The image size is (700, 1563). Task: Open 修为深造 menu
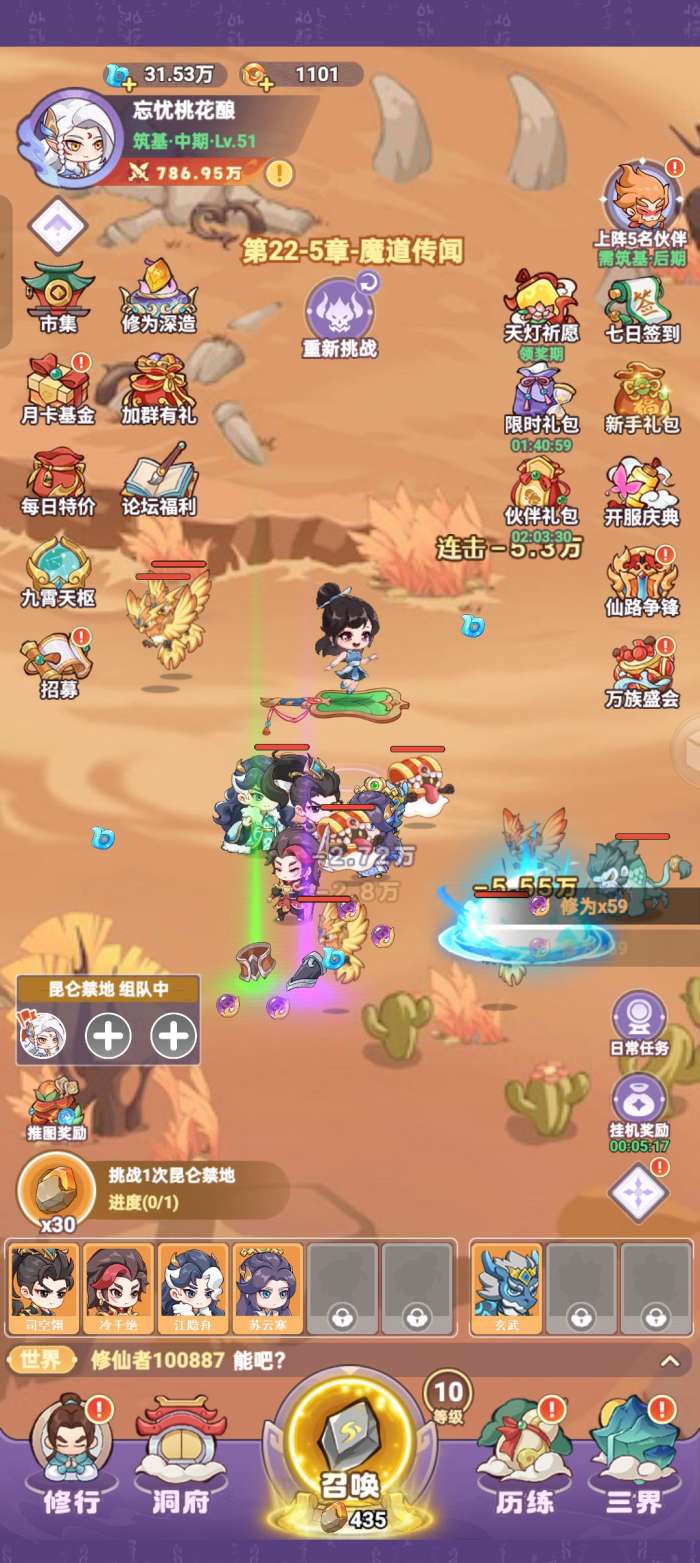158,297
